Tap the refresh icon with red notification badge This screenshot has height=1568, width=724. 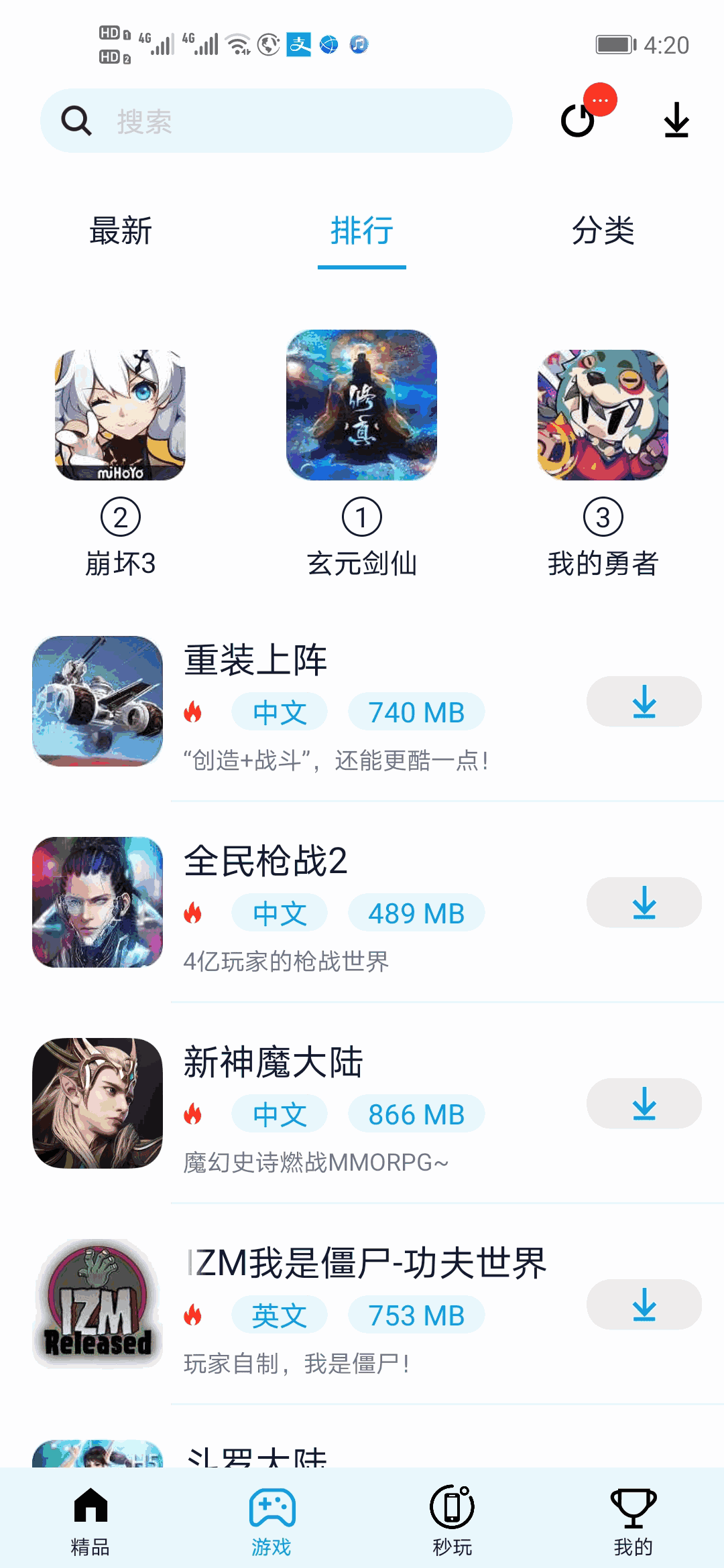point(578,122)
